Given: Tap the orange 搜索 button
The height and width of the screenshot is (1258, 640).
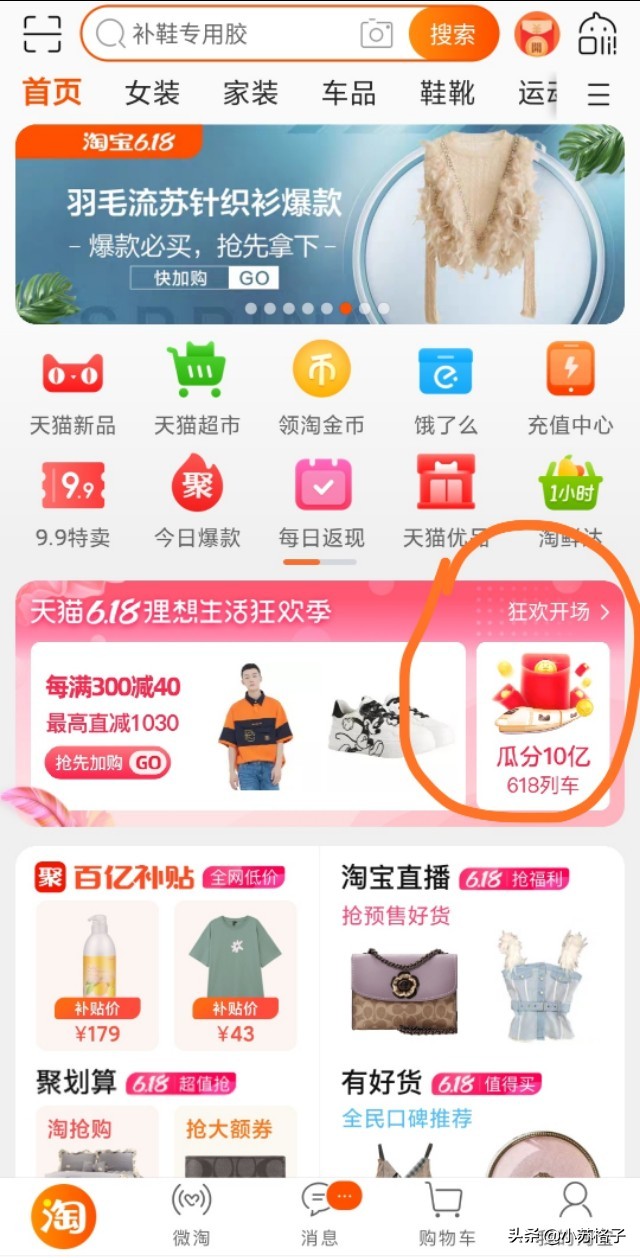Looking at the screenshot, I should [x=452, y=35].
